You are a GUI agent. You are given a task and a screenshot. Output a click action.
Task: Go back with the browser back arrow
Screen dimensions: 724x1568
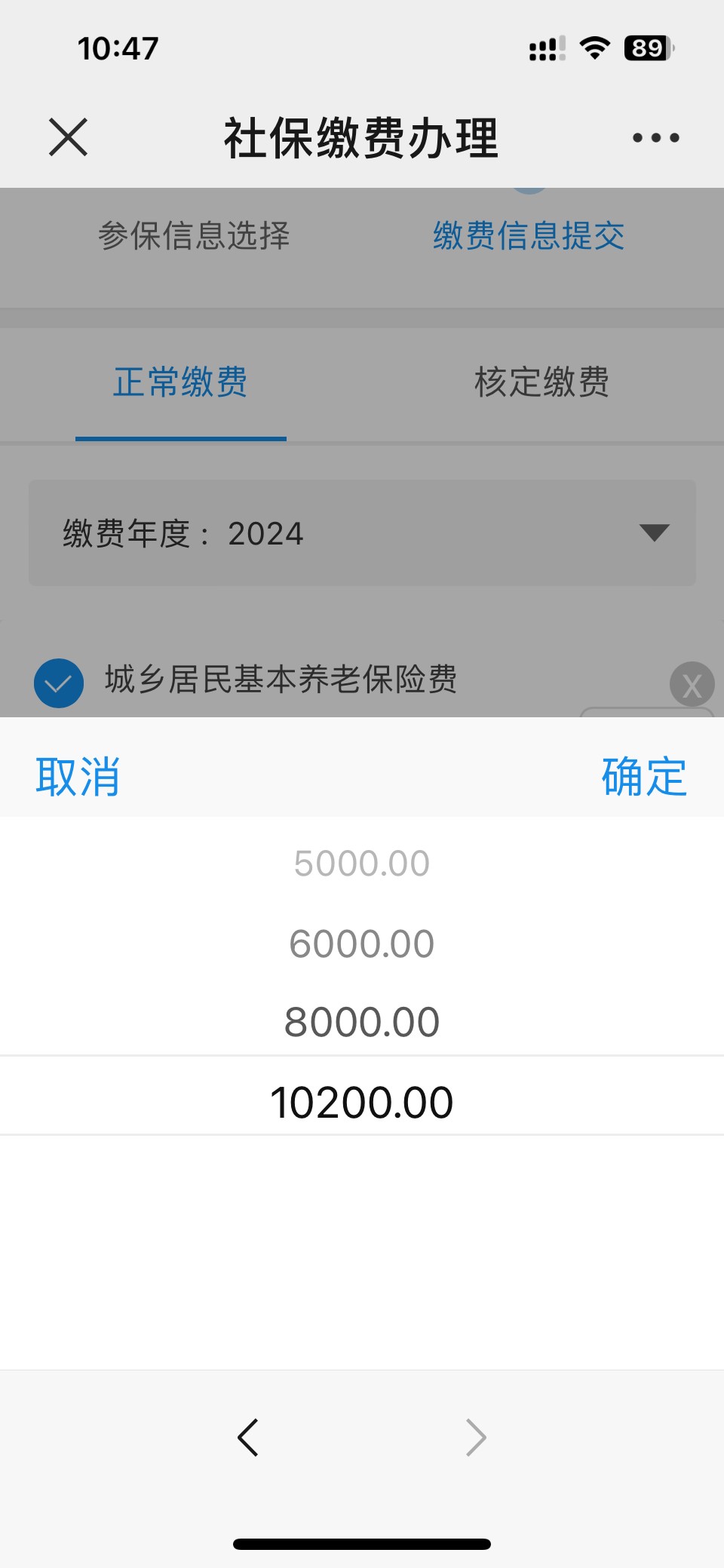(248, 1438)
